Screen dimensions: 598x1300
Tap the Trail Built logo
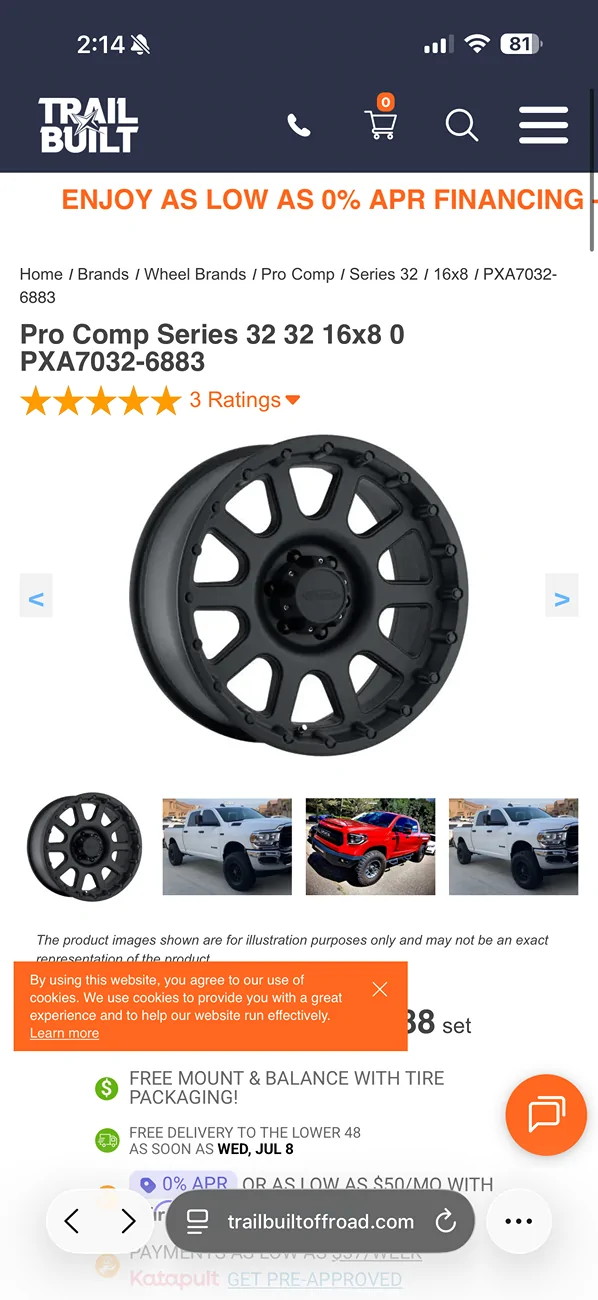88,125
